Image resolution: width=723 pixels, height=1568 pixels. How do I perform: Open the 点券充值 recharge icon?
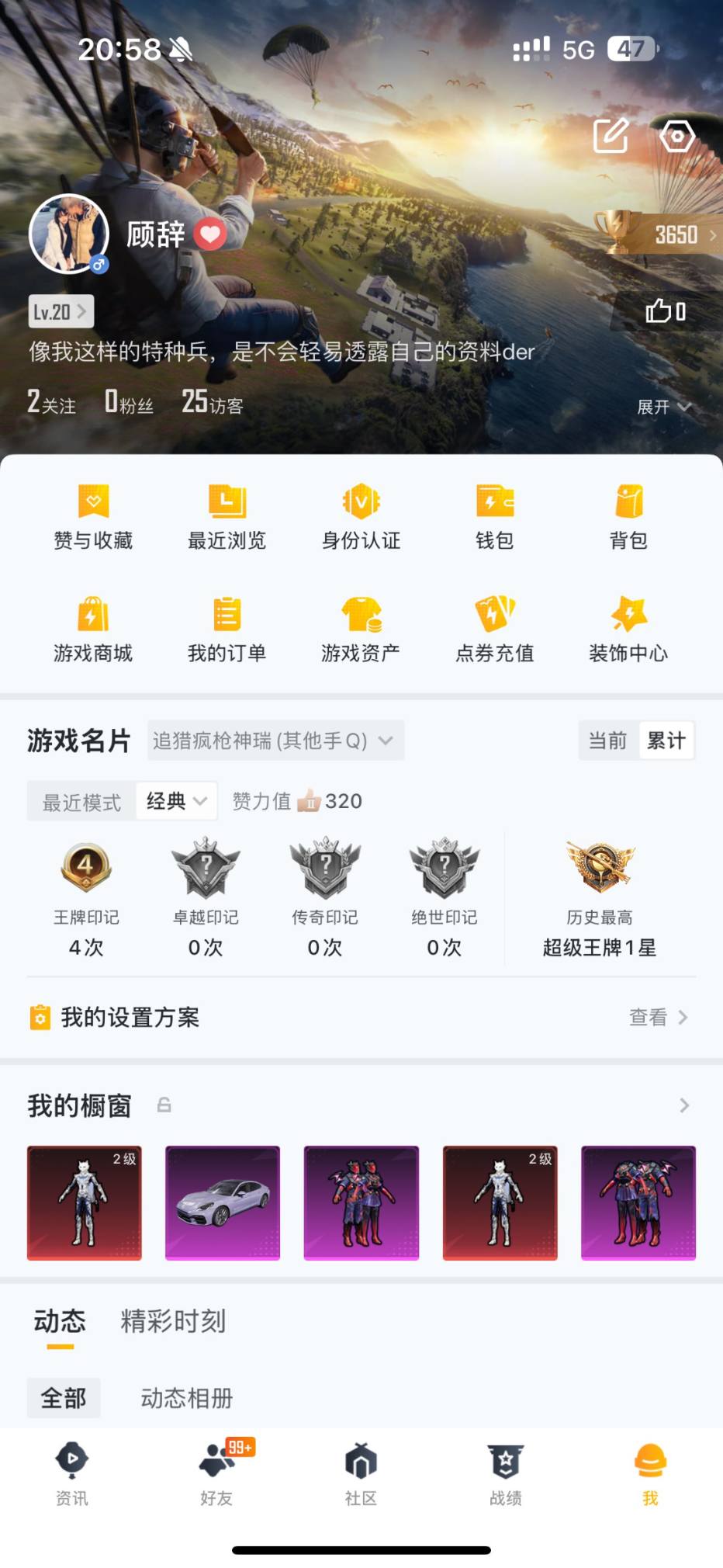click(496, 629)
